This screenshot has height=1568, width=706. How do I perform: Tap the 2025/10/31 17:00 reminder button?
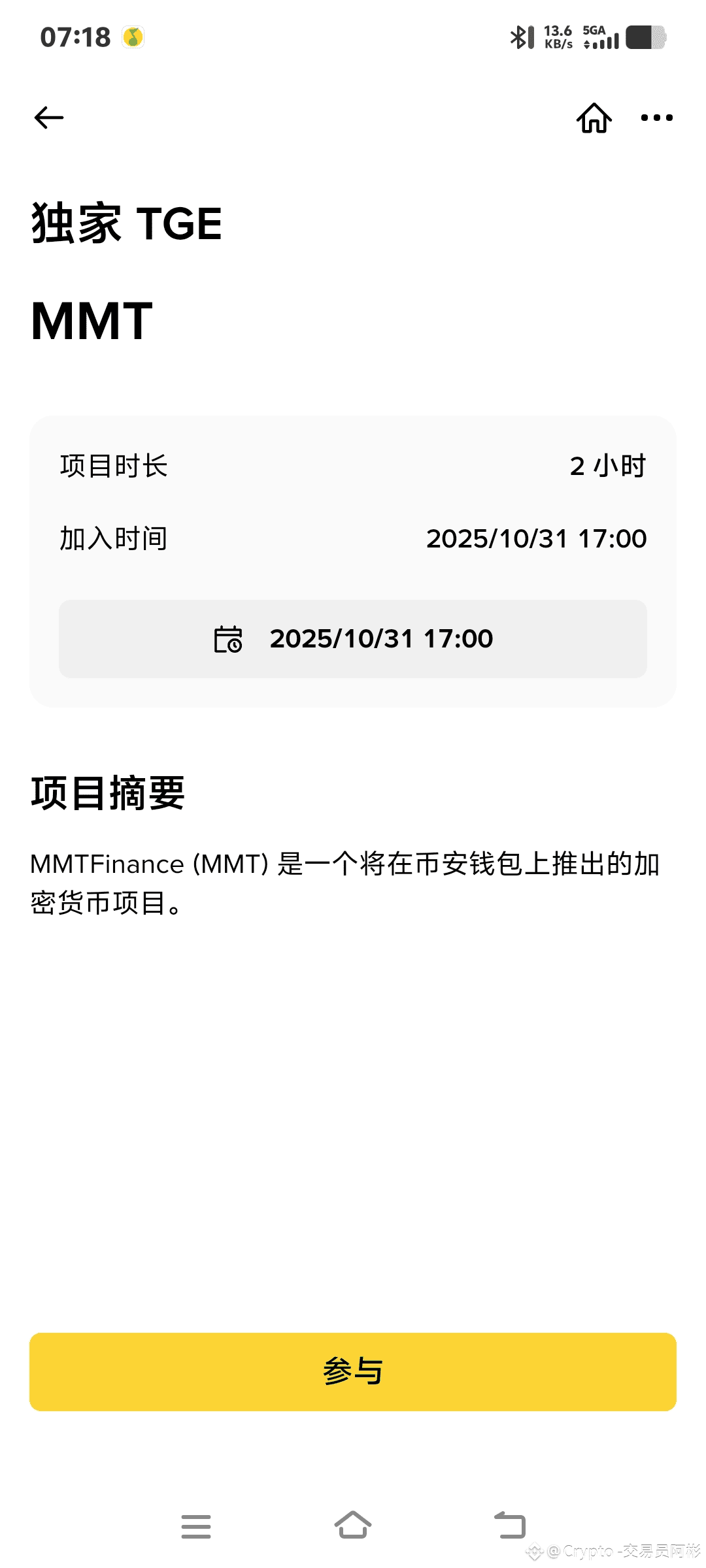[x=353, y=639]
